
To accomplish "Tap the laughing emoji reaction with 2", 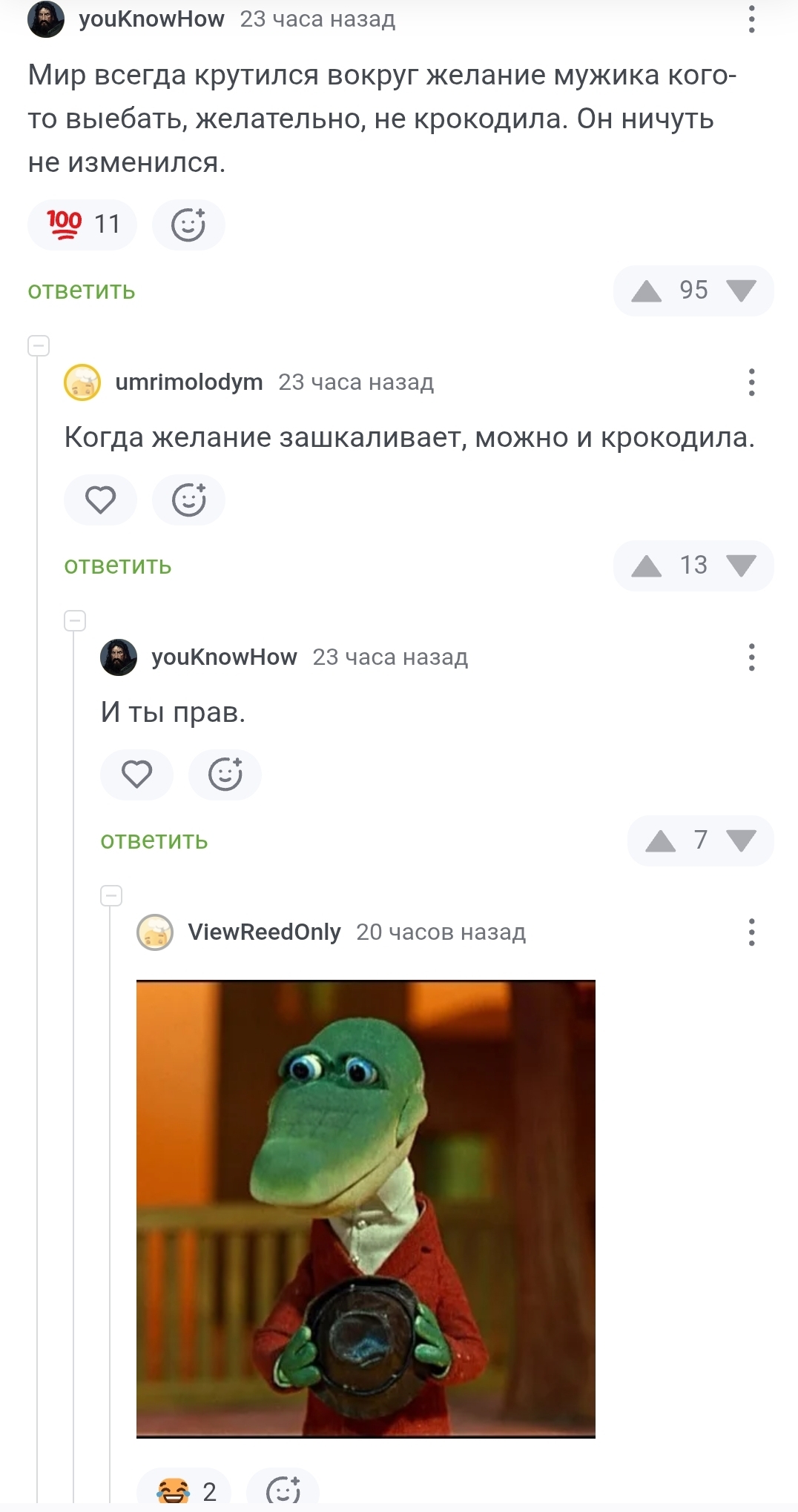I will coord(184,1490).
